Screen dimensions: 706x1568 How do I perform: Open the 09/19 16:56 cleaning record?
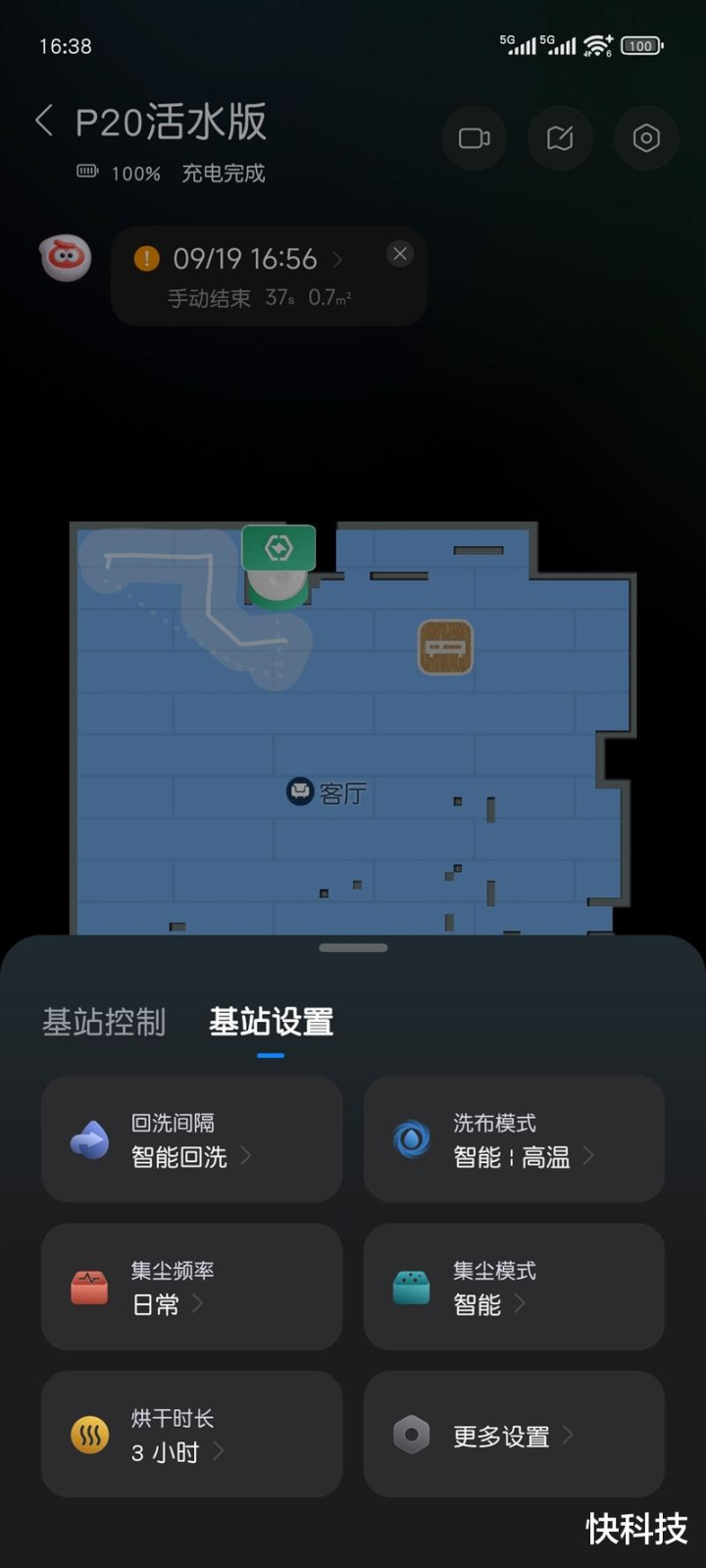(245, 259)
